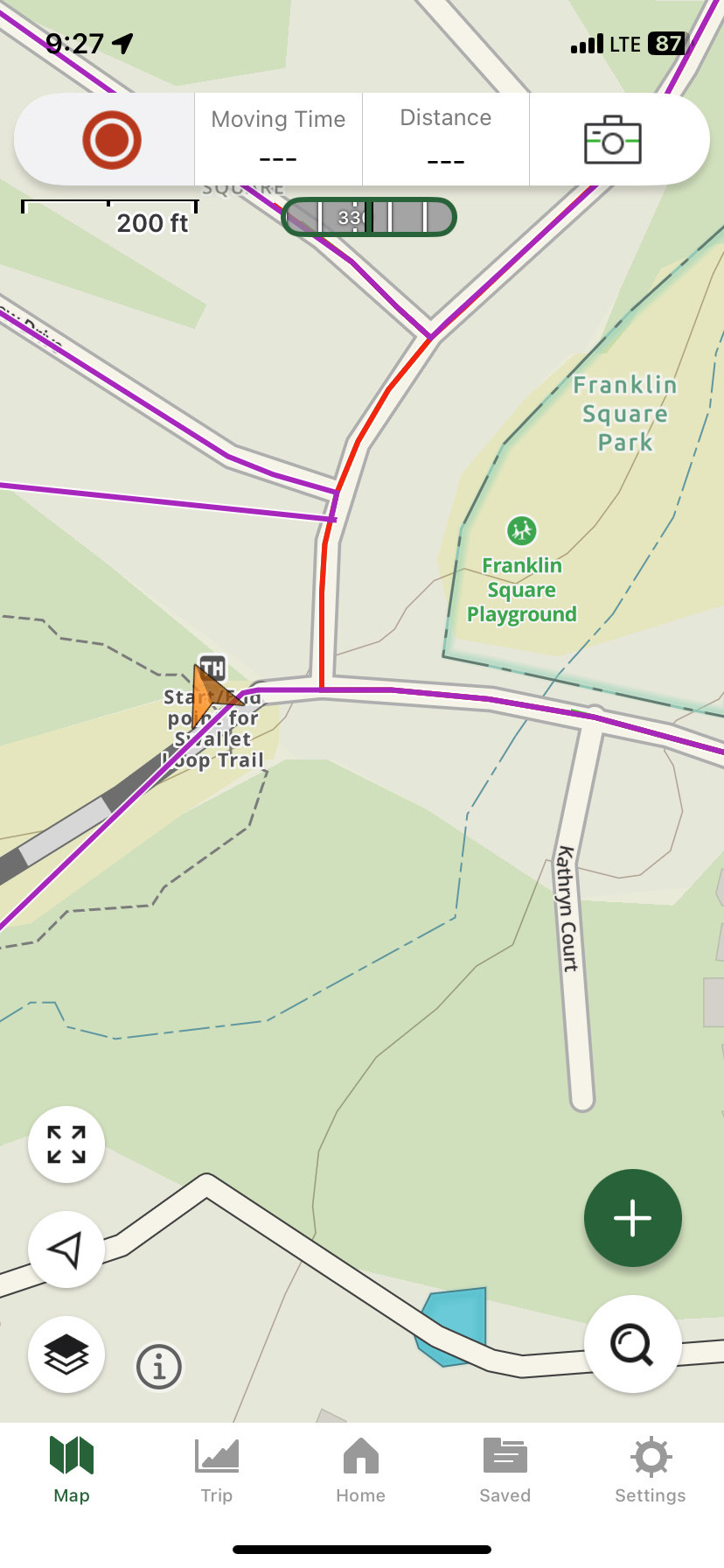Expand map to full screen
The width and height of the screenshot is (724, 1568).
[66, 1144]
